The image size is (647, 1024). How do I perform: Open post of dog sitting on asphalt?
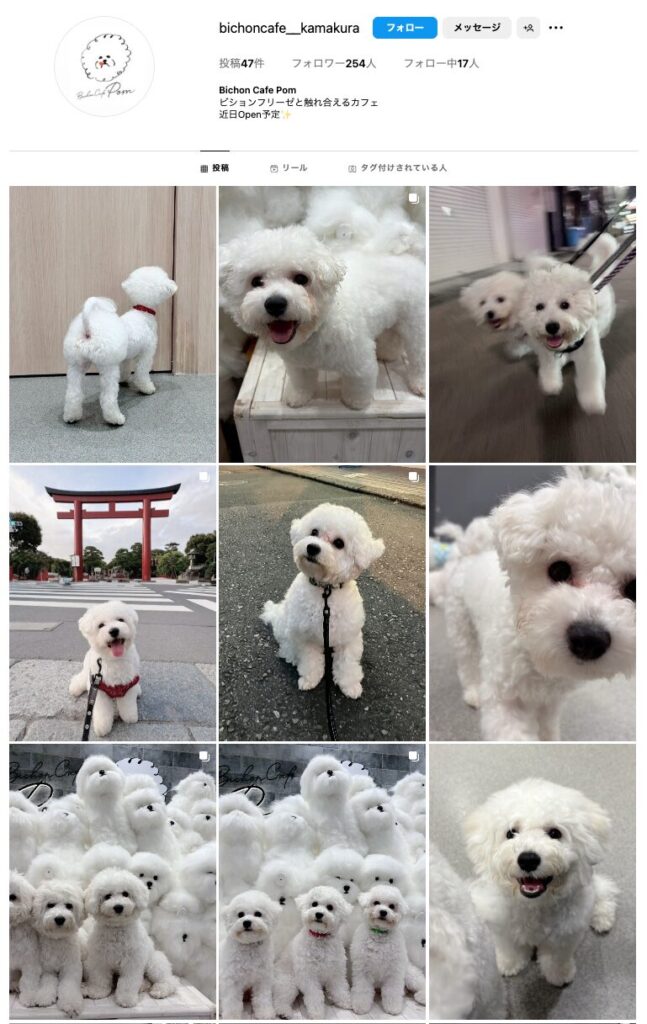(322, 603)
